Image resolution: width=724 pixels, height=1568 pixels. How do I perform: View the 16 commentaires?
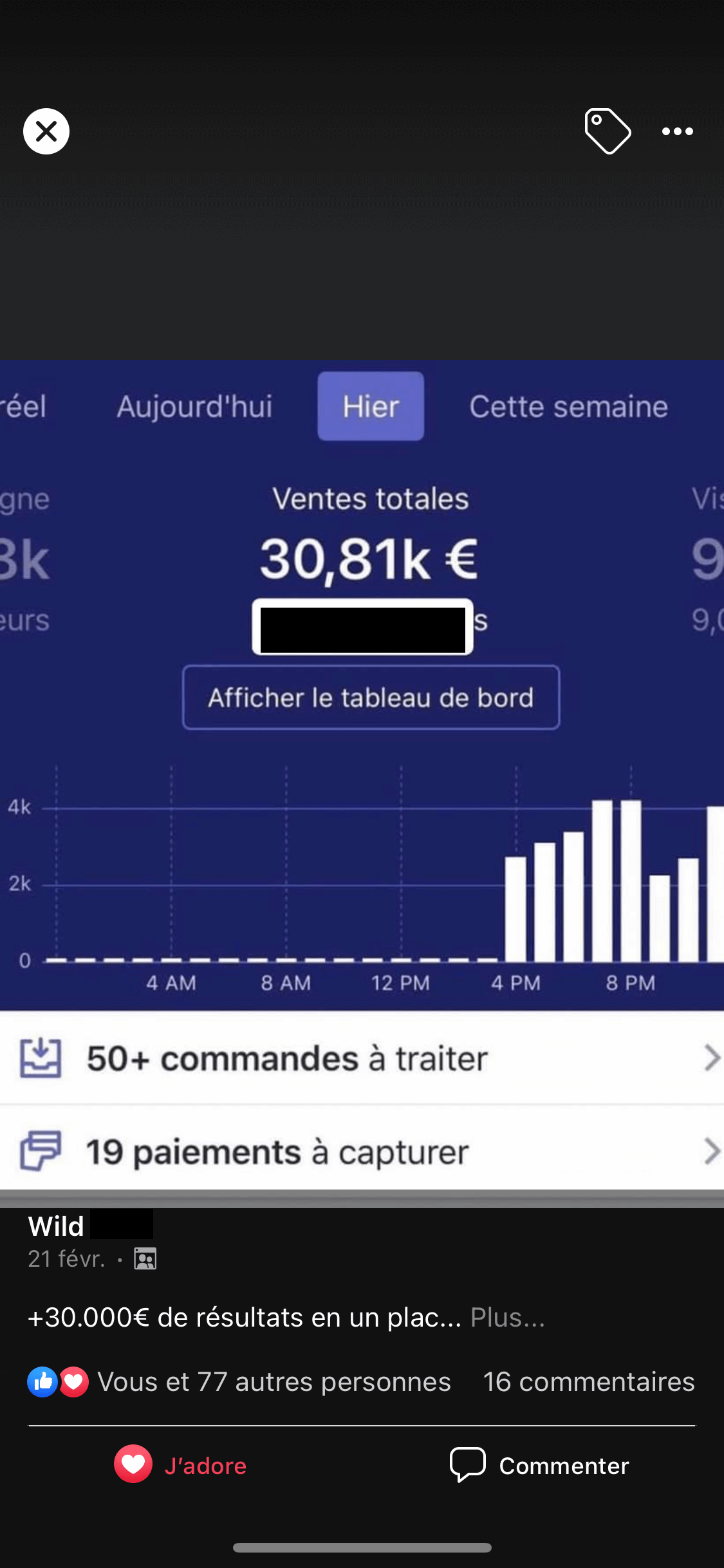pos(589,1382)
